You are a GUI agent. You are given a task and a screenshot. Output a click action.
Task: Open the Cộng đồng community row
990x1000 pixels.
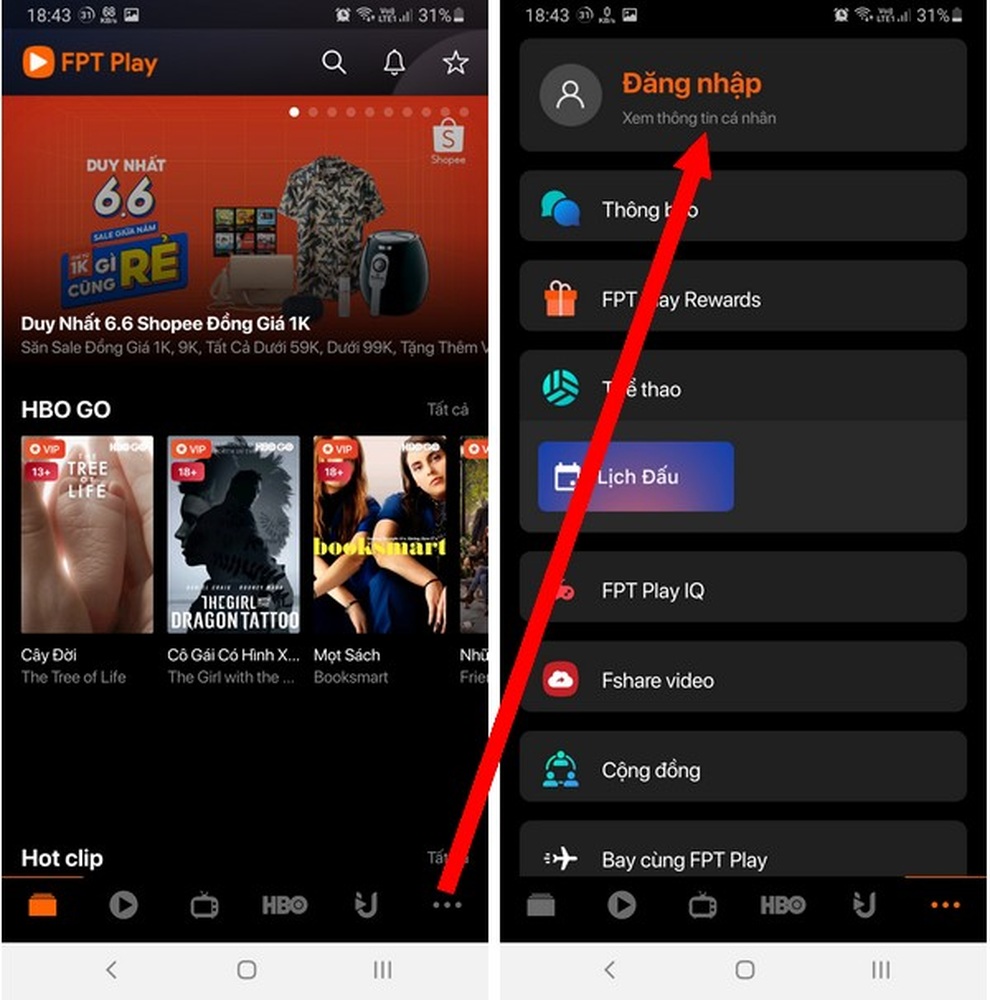742,771
